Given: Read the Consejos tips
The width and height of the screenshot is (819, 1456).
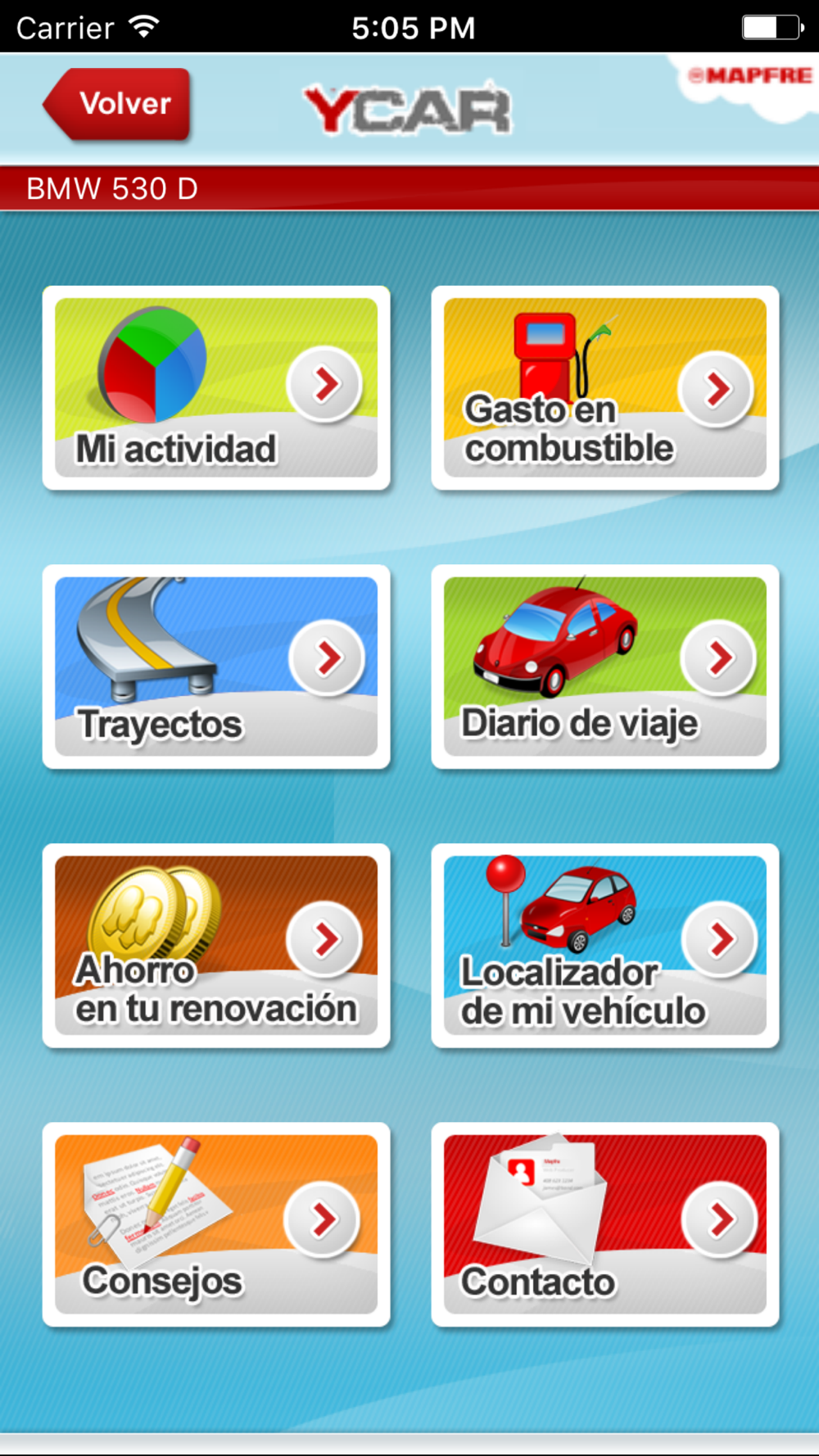Looking at the screenshot, I should click(x=216, y=1224).
